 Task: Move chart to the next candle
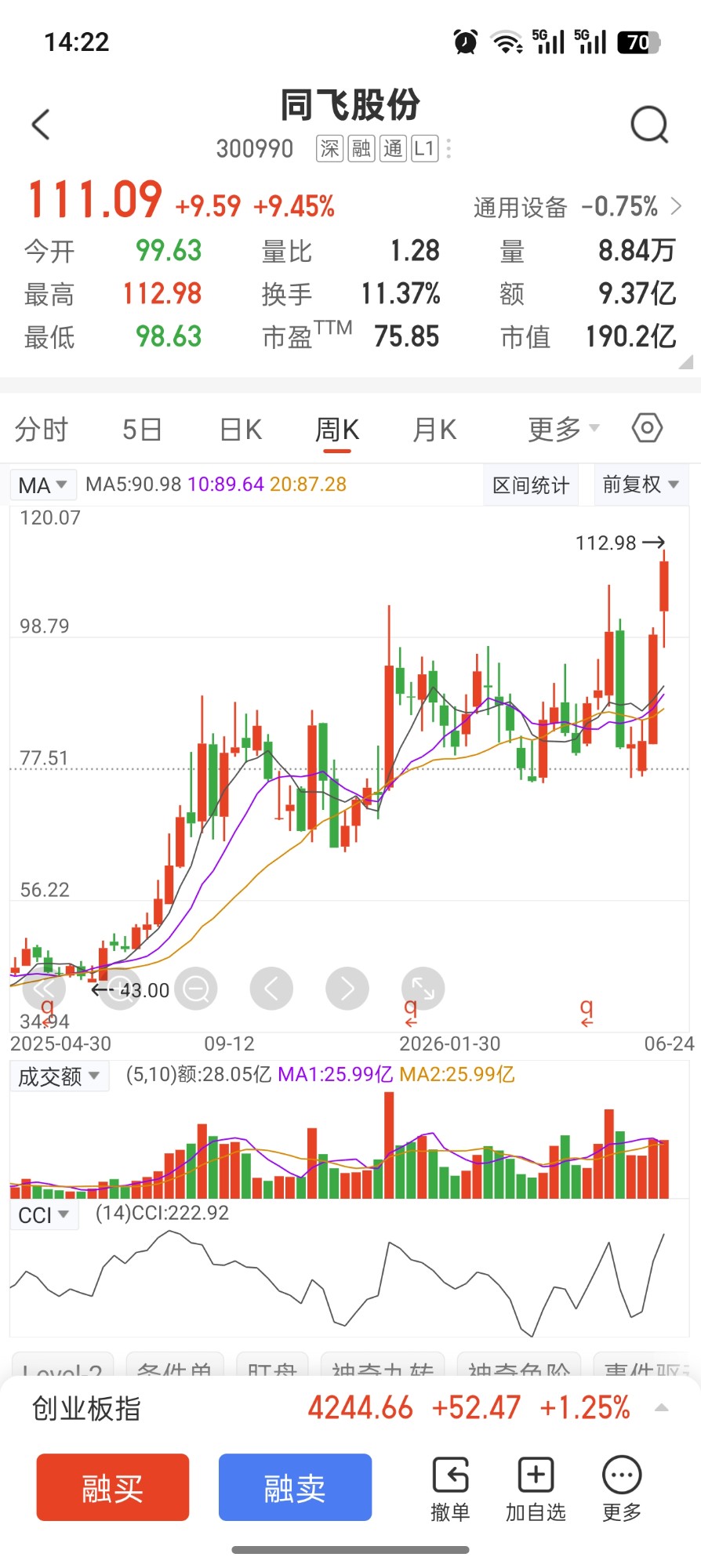pos(347,989)
